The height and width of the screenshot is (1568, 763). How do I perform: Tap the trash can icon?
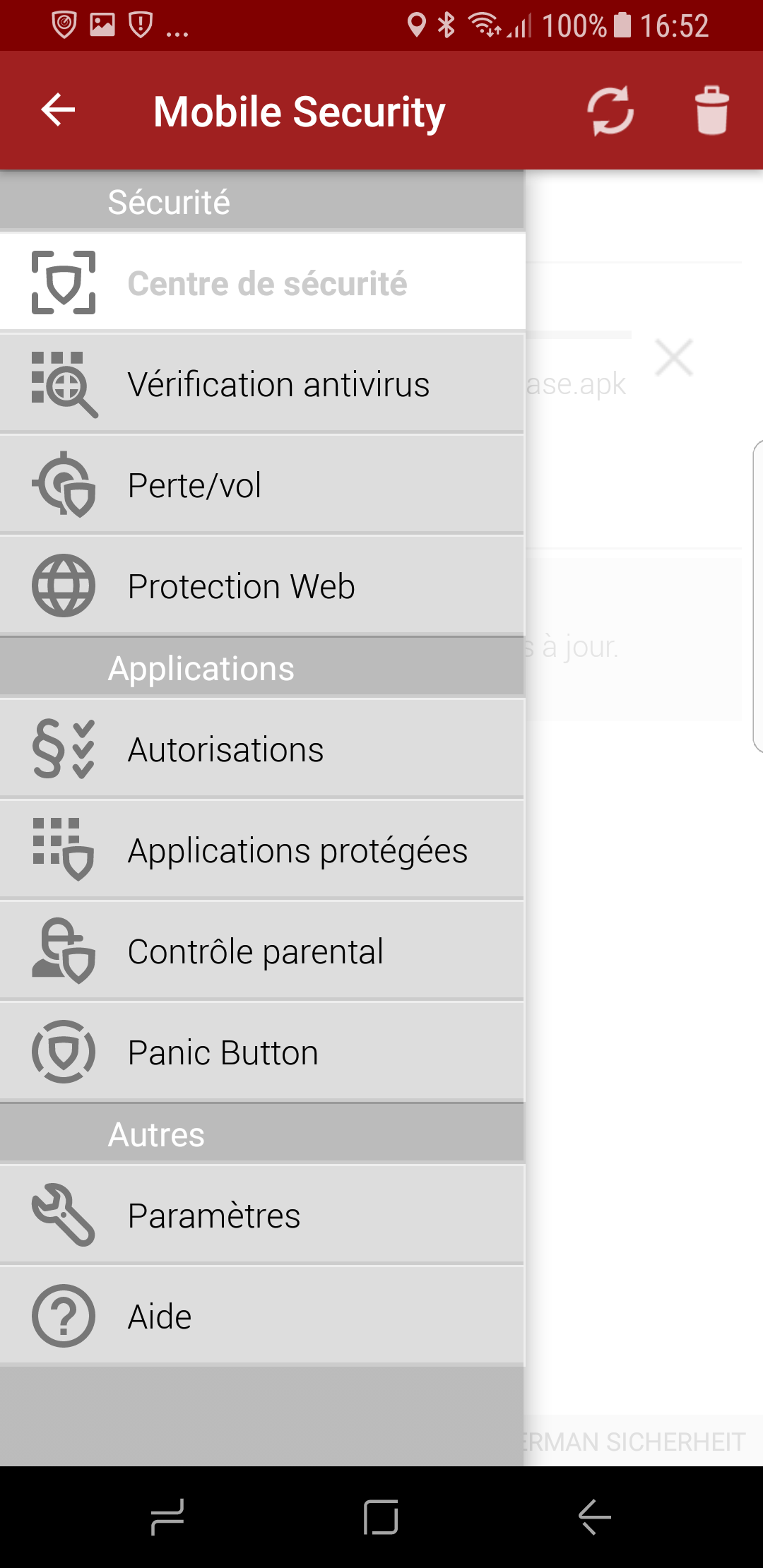point(712,110)
